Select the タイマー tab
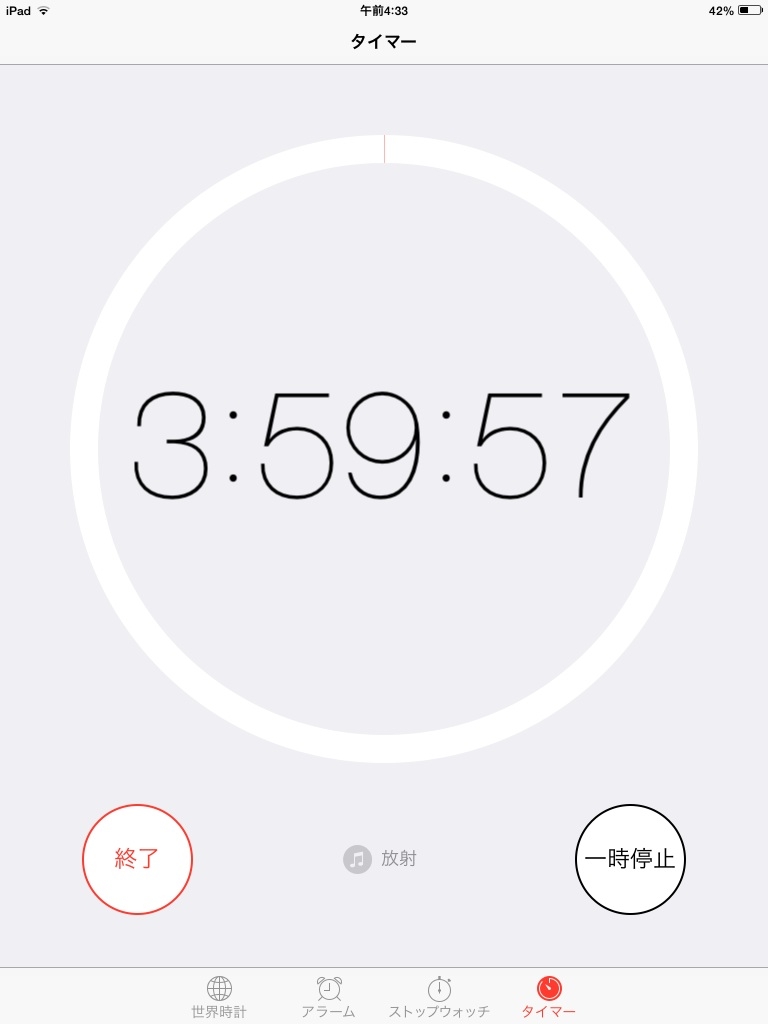 click(x=549, y=997)
